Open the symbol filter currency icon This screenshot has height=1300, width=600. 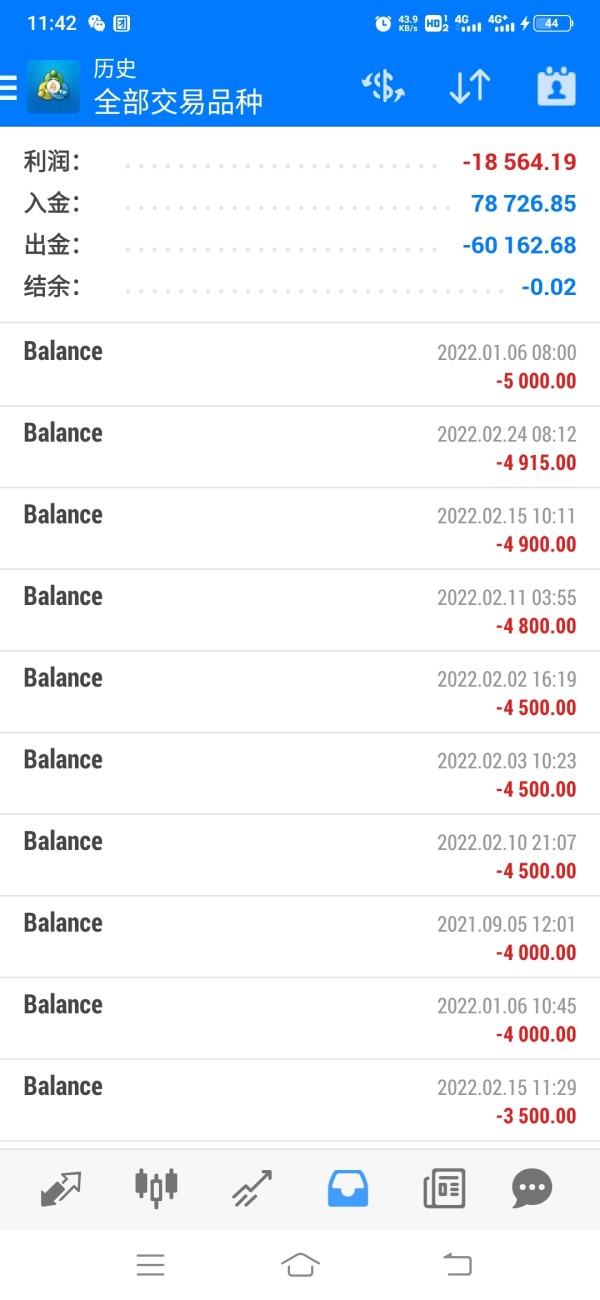click(382, 87)
